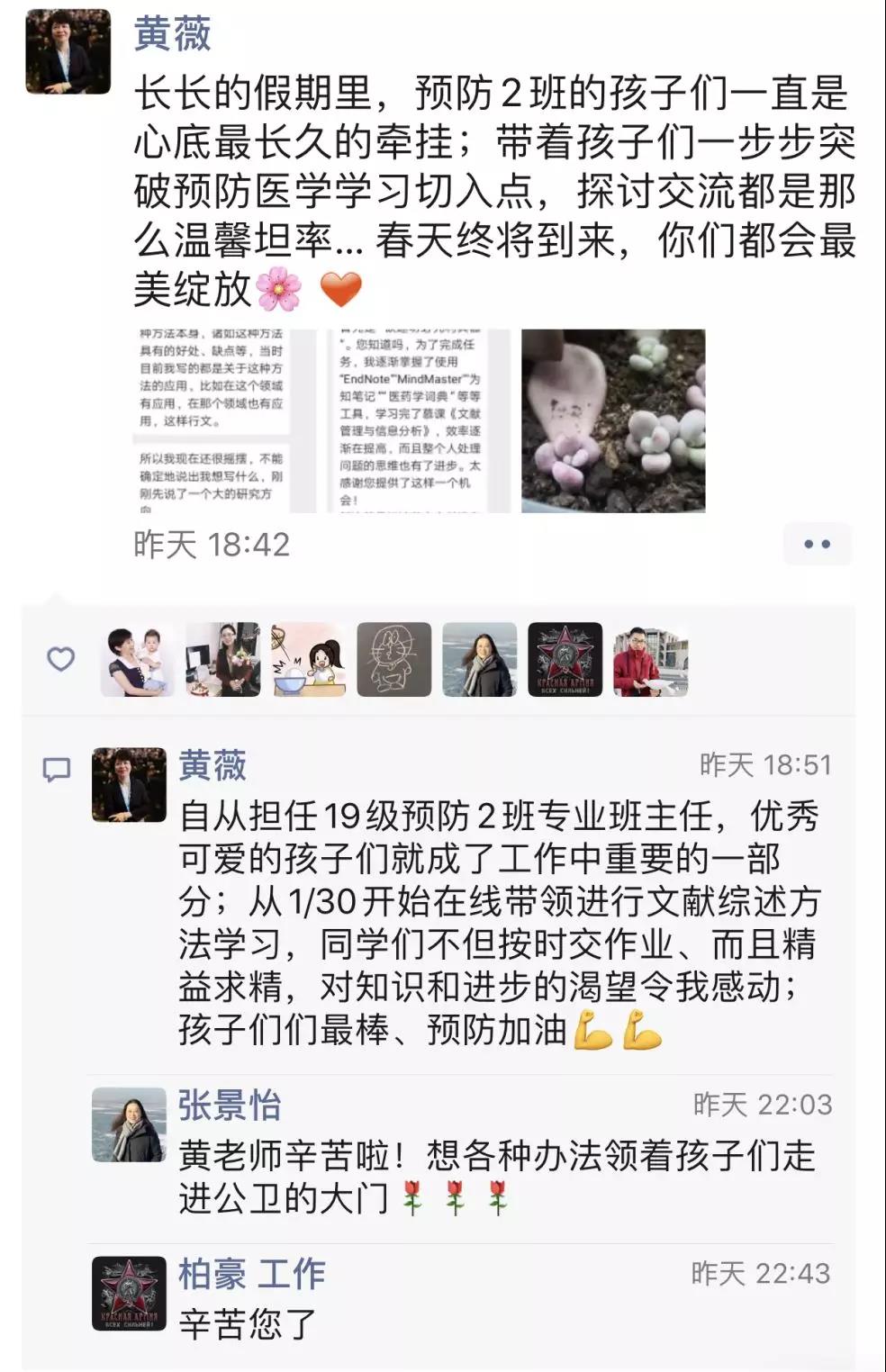Open the liker avatar of woman holding baby

(138, 660)
